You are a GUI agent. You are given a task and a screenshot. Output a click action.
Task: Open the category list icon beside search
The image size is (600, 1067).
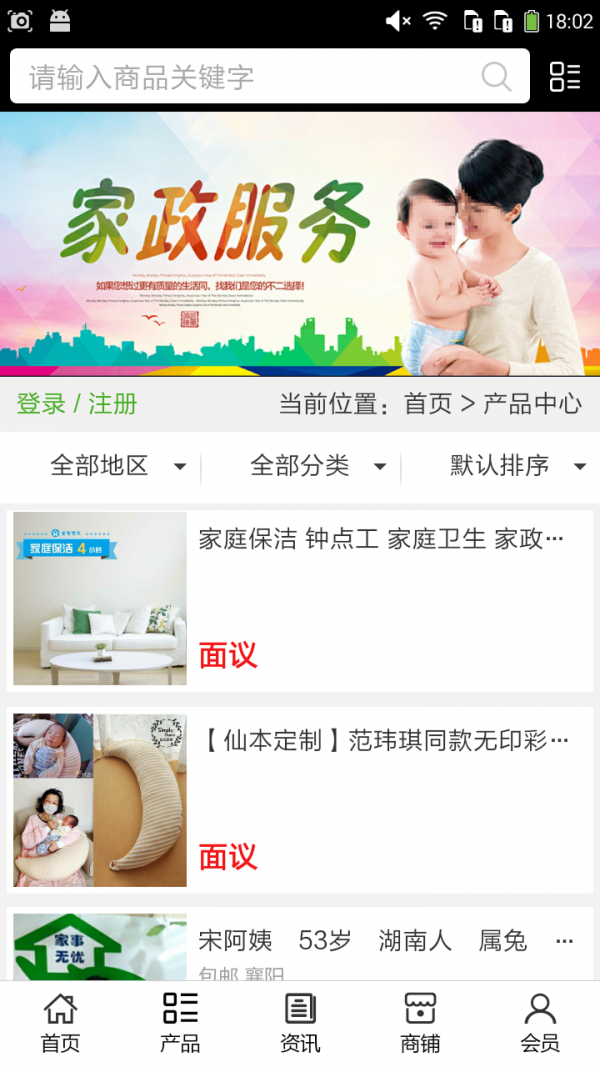pos(565,77)
